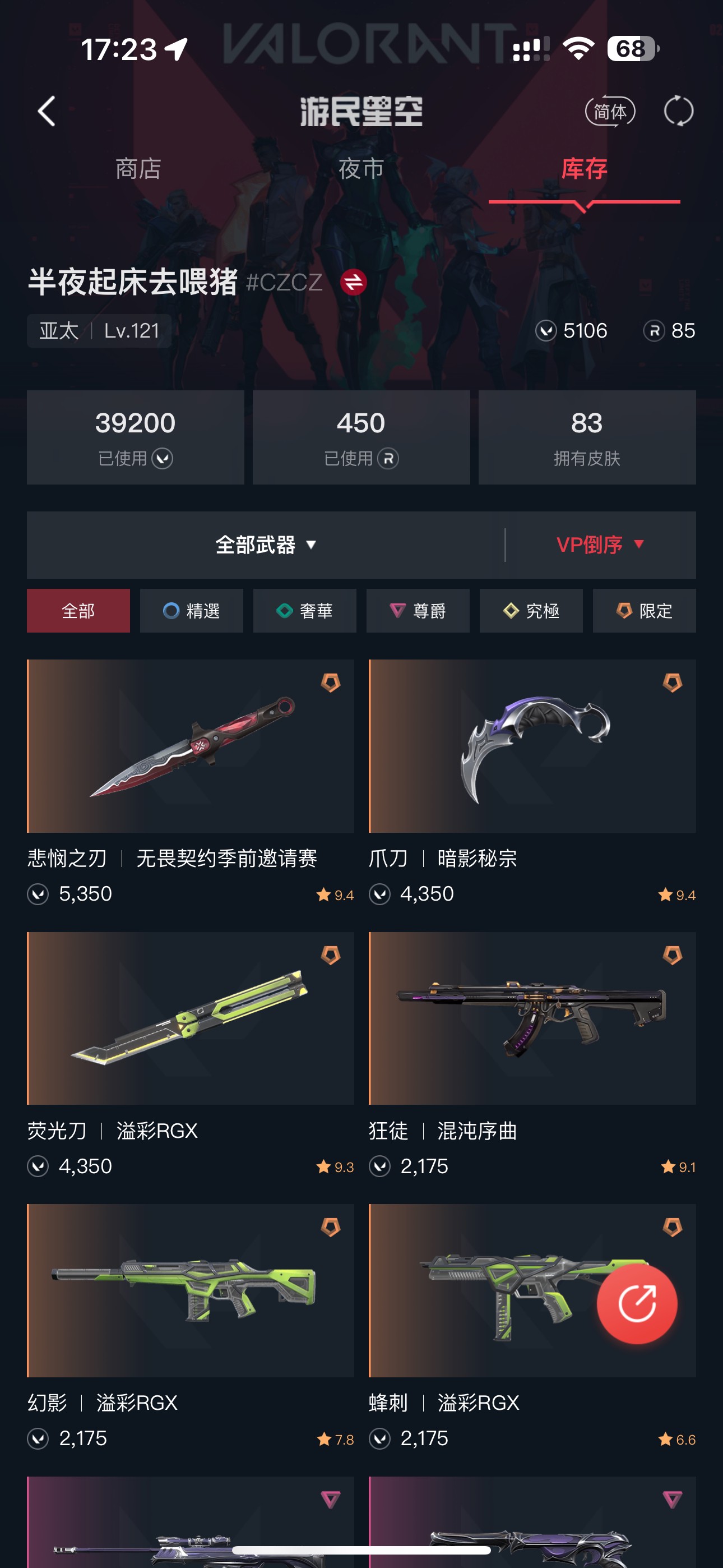Select the 库存 tab
This screenshot has height=1568, width=723.
583,169
